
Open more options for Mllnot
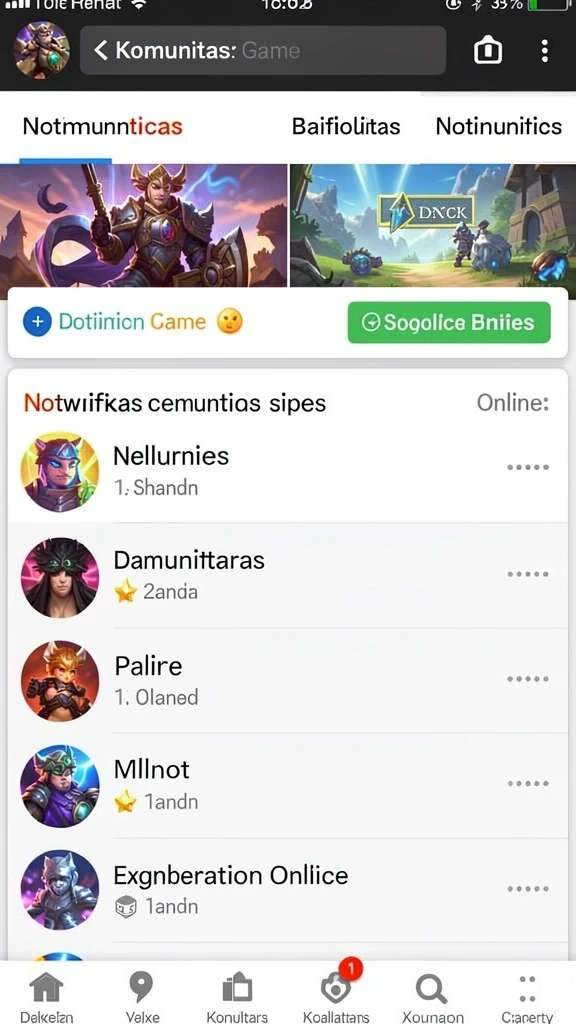tap(528, 784)
